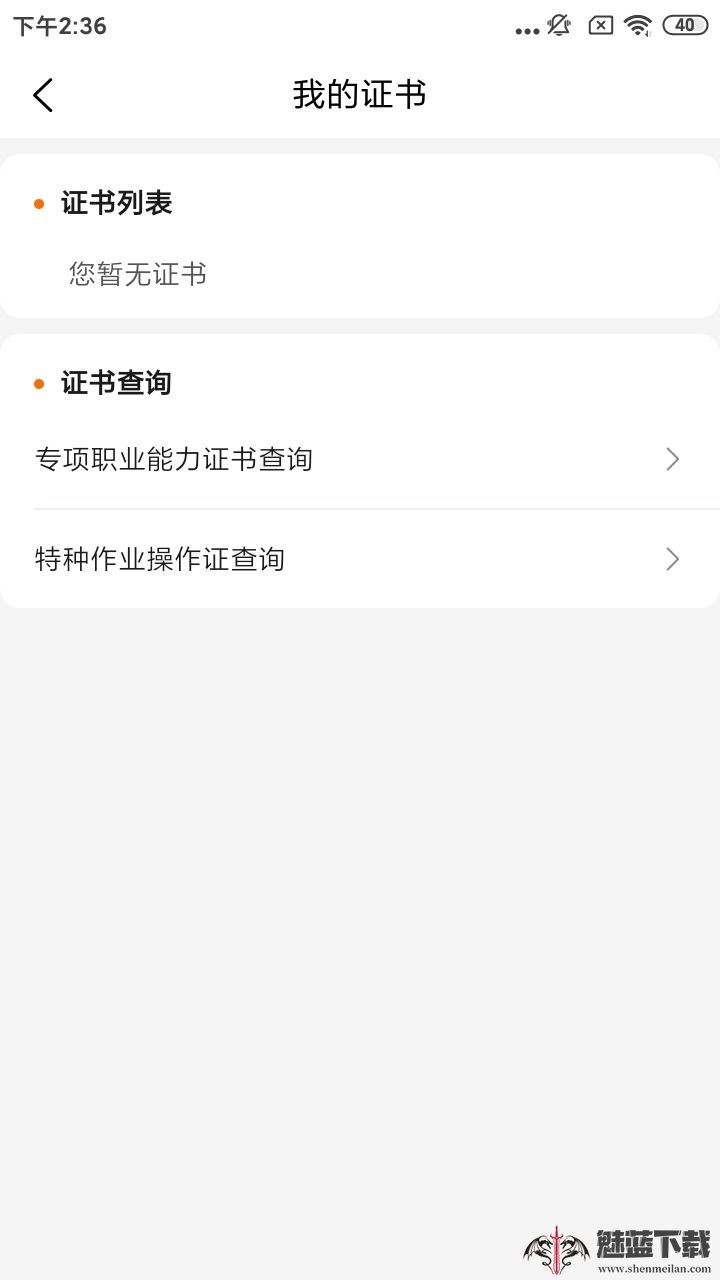
Task: Tap the muted notification bell icon
Action: click(x=560, y=27)
